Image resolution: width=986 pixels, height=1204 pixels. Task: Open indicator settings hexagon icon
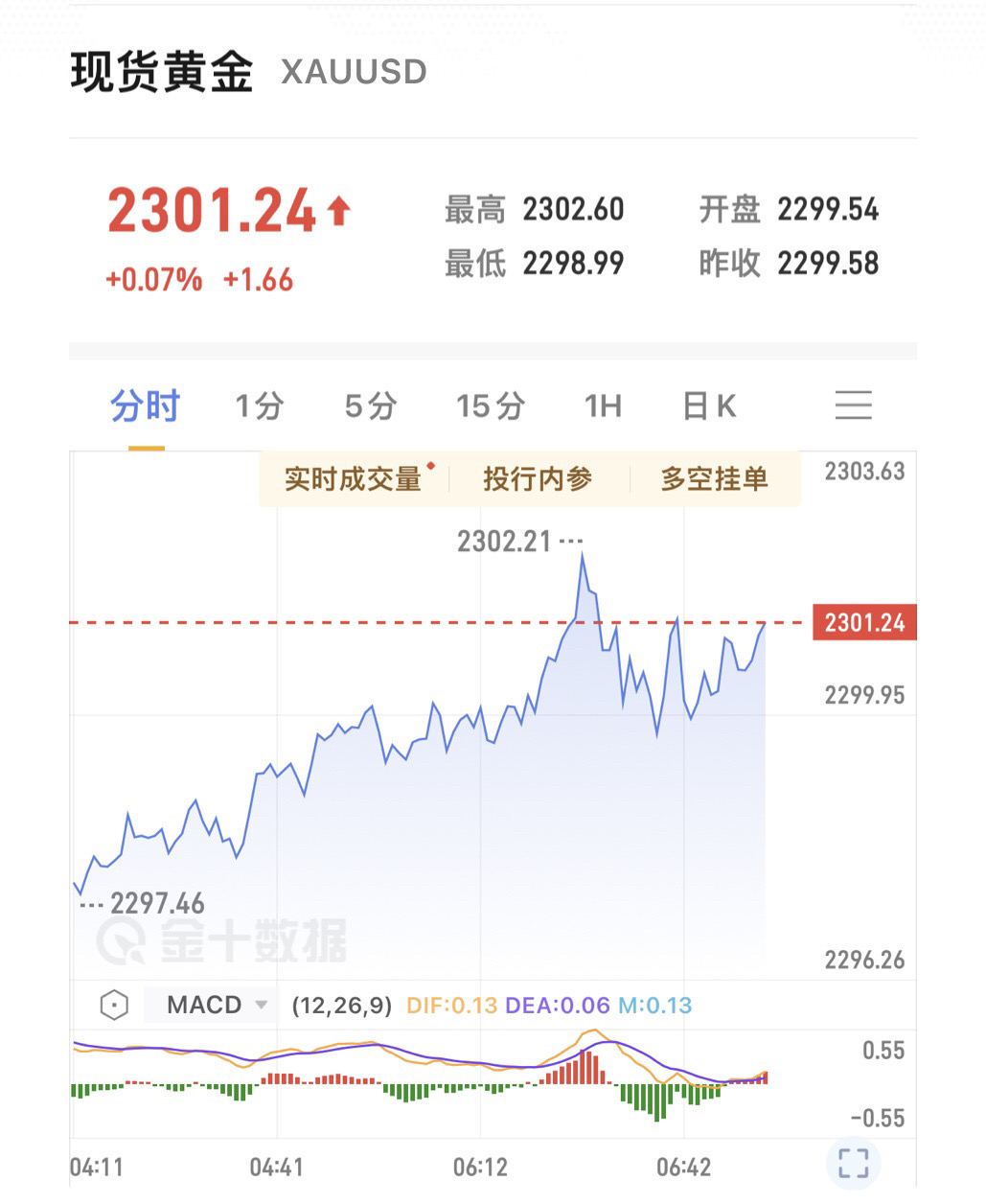point(114,1005)
